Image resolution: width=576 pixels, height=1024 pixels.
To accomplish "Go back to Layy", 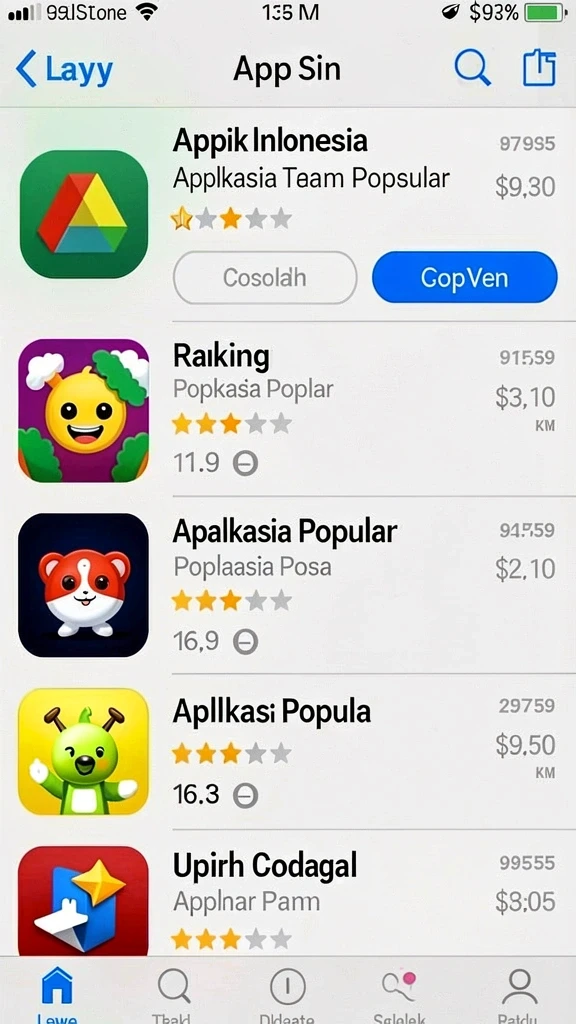I will coord(64,69).
